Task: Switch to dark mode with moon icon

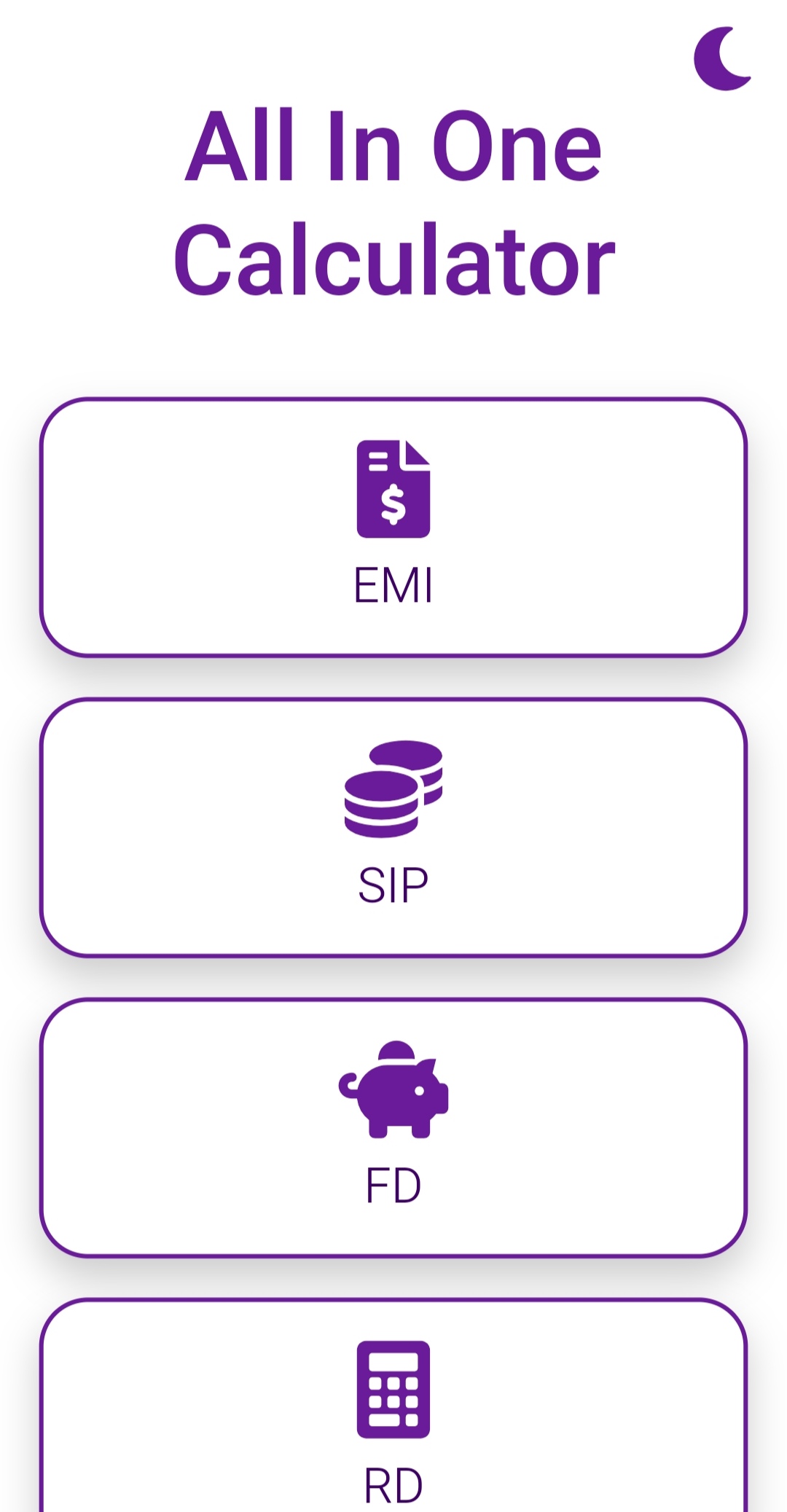Action: click(722, 59)
